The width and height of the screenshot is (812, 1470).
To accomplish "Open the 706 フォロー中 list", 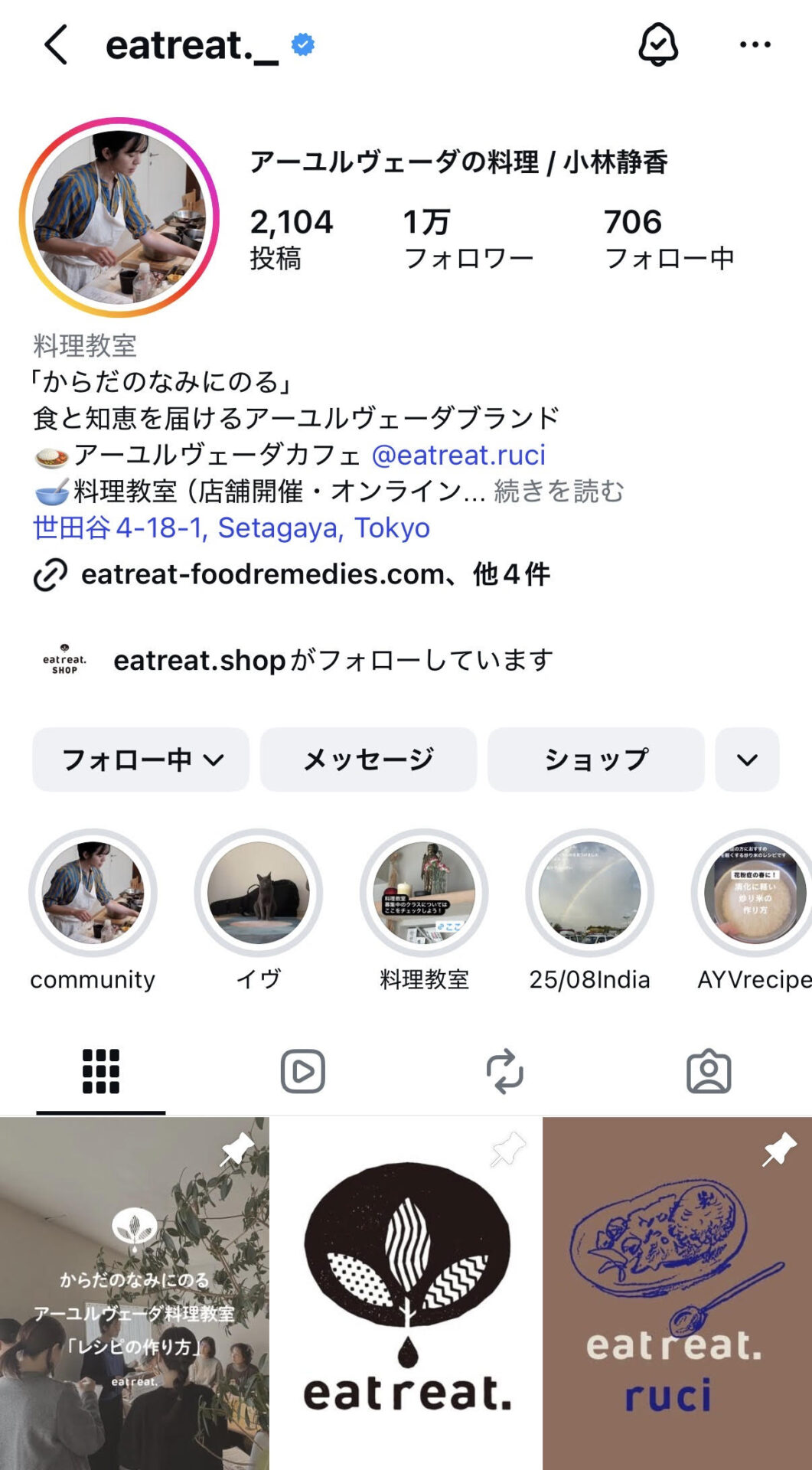I will [668, 238].
